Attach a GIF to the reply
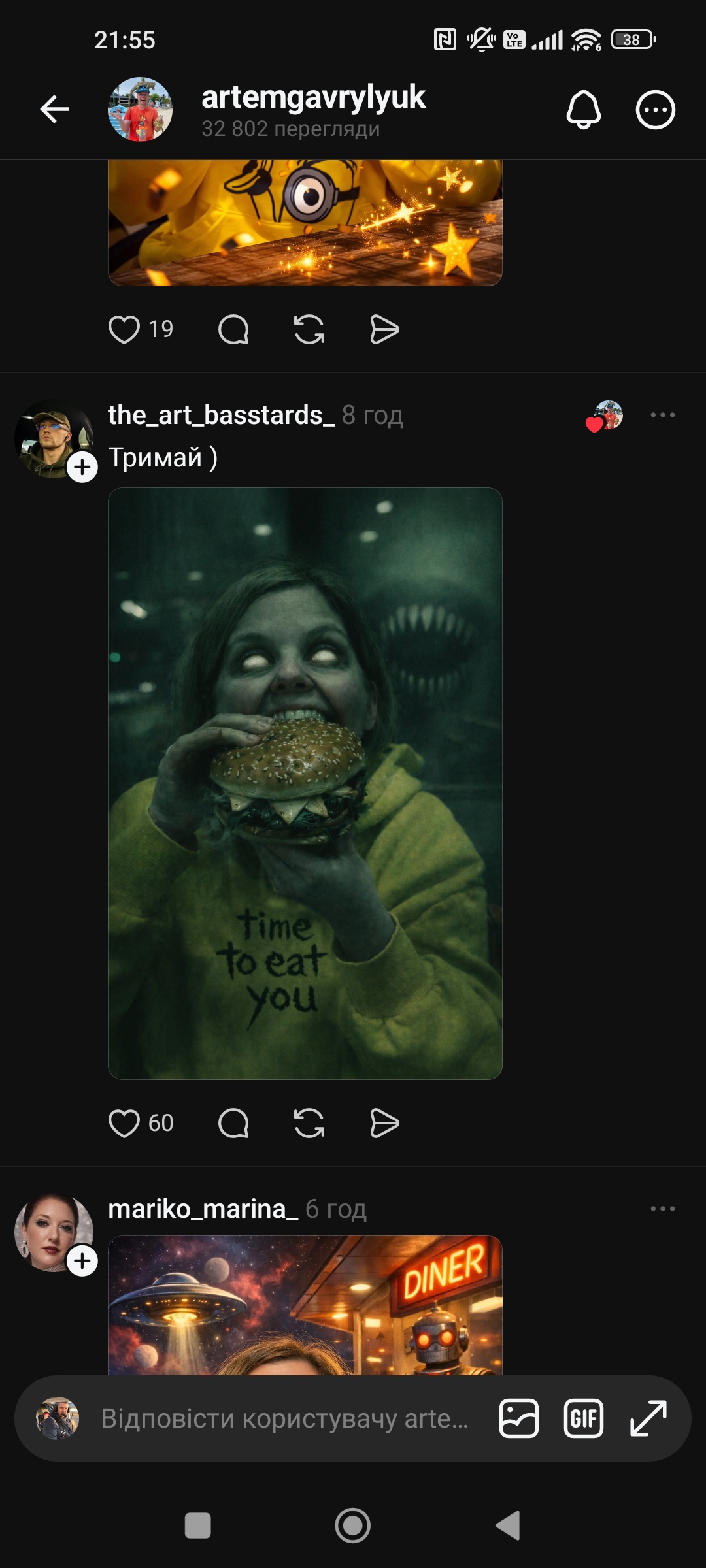The height and width of the screenshot is (1568, 706). 583,1418
